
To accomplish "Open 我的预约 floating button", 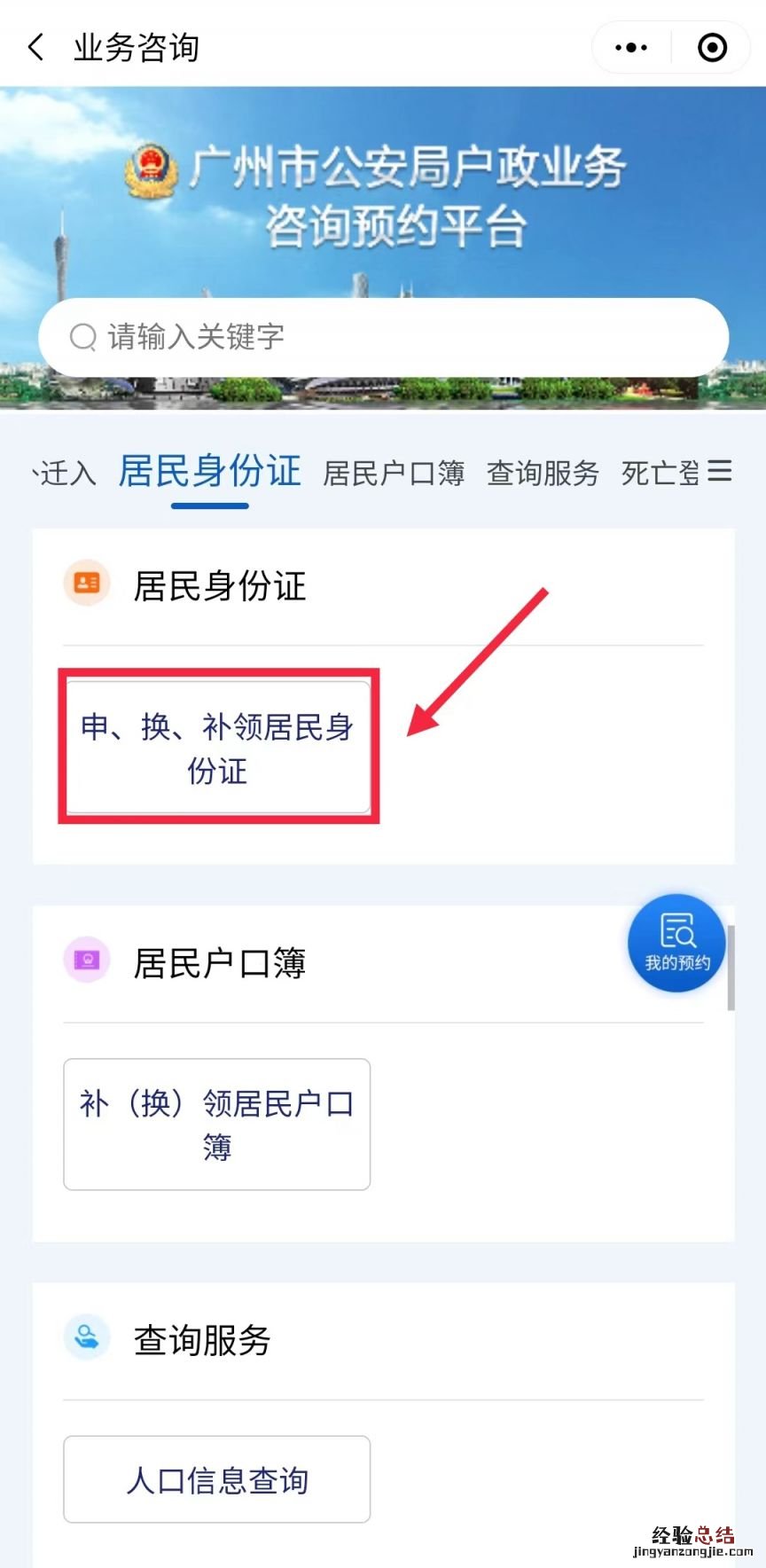I will pos(676,943).
